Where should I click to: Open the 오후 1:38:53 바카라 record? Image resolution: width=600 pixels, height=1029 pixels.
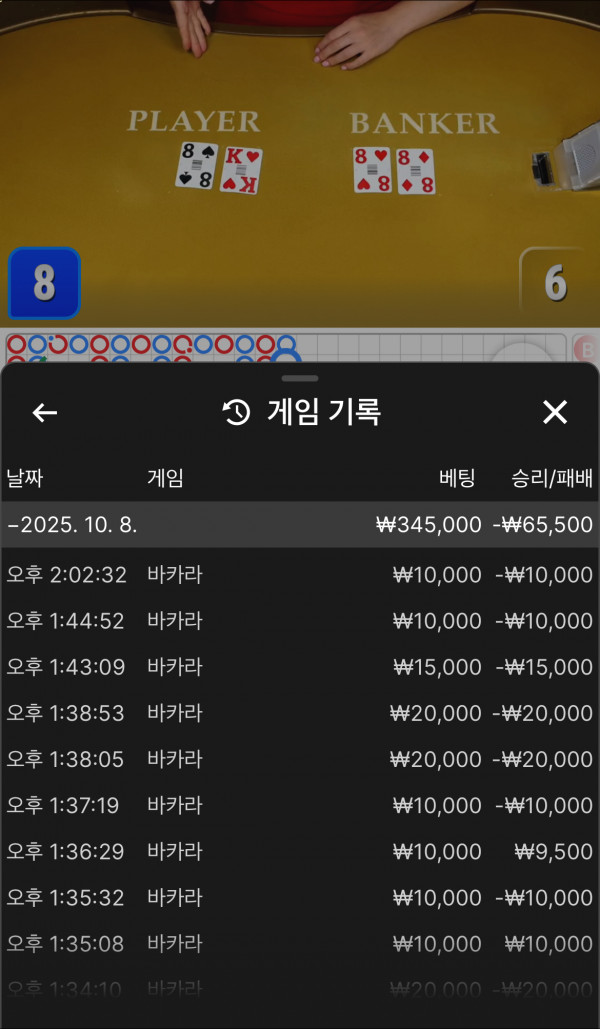[x=300, y=713]
